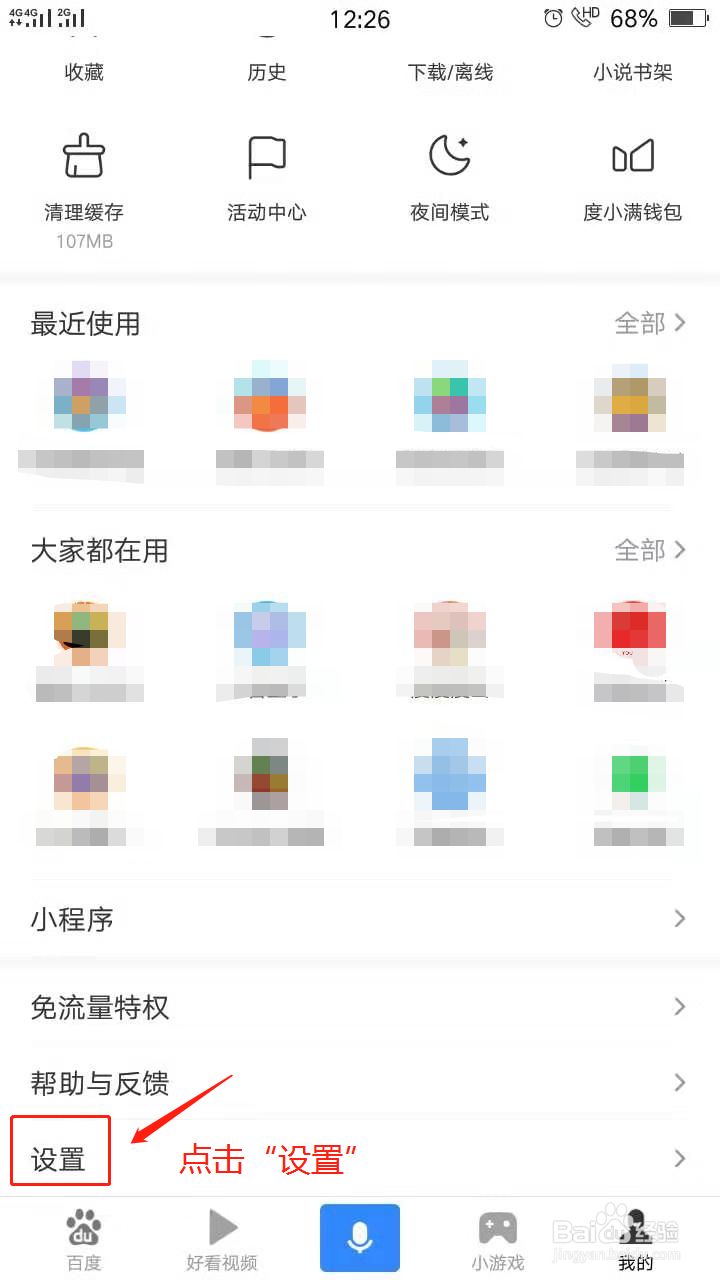The width and height of the screenshot is (720, 1280).
Task: Tap the blue microphone voice button
Action: pos(360,1238)
